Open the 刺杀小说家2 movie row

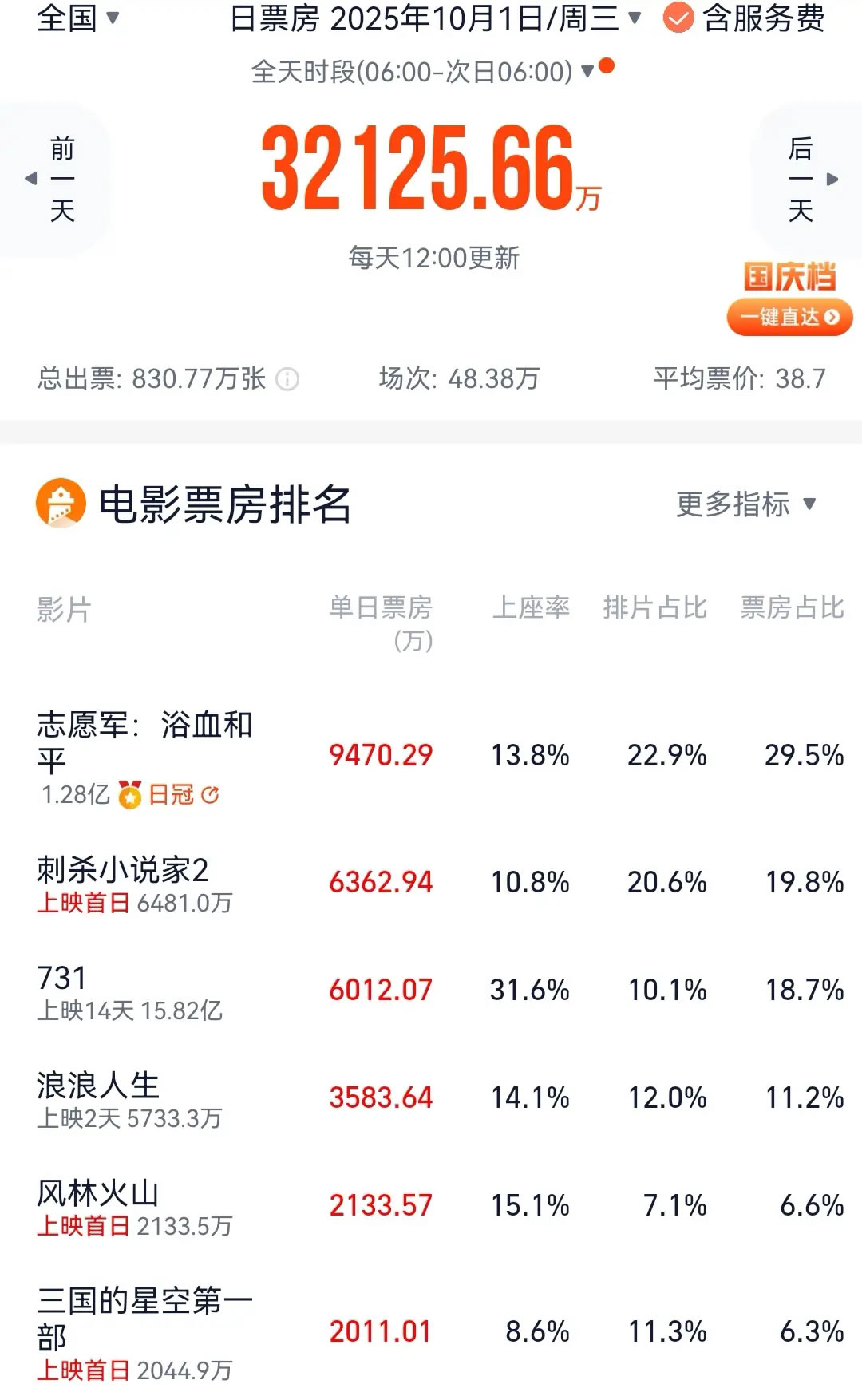pos(123,870)
